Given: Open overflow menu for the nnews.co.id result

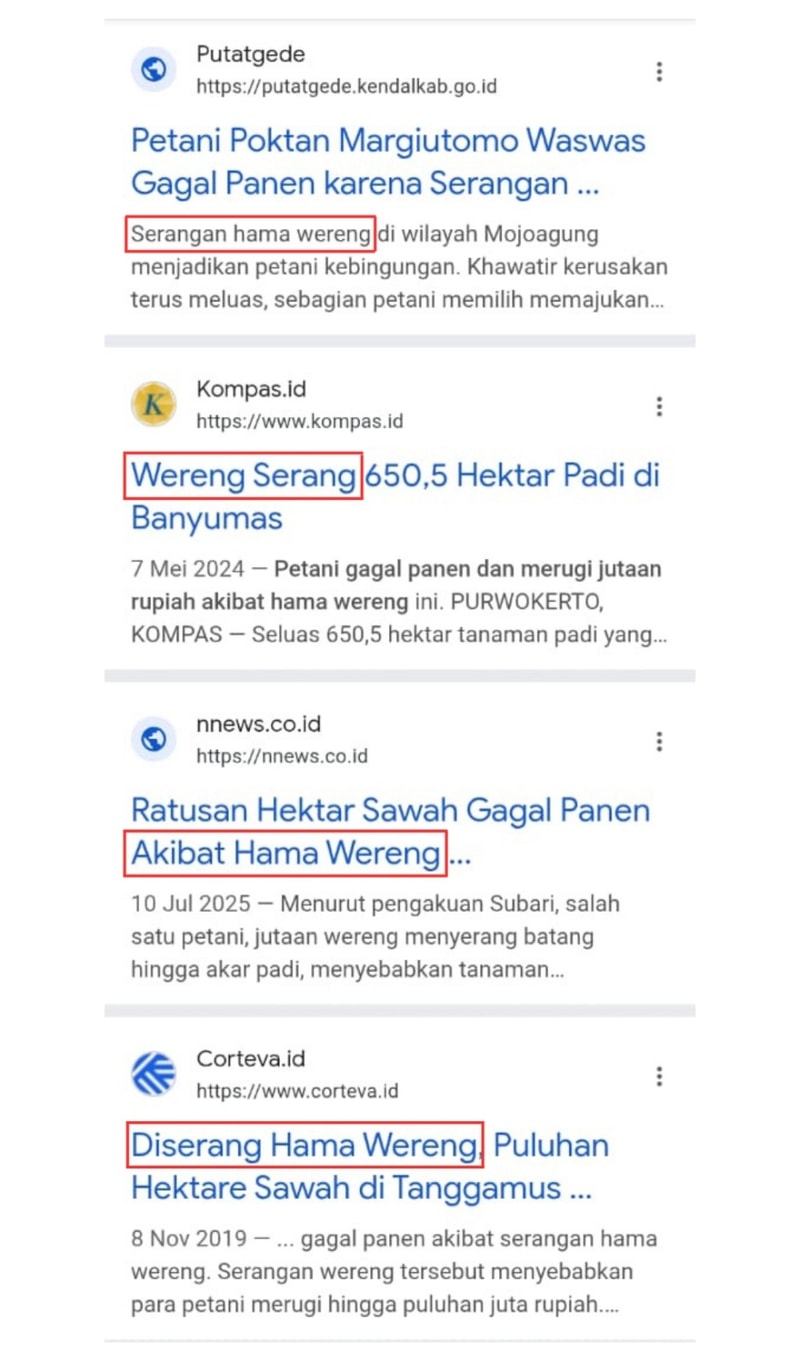Looking at the screenshot, I should [659, 742].
